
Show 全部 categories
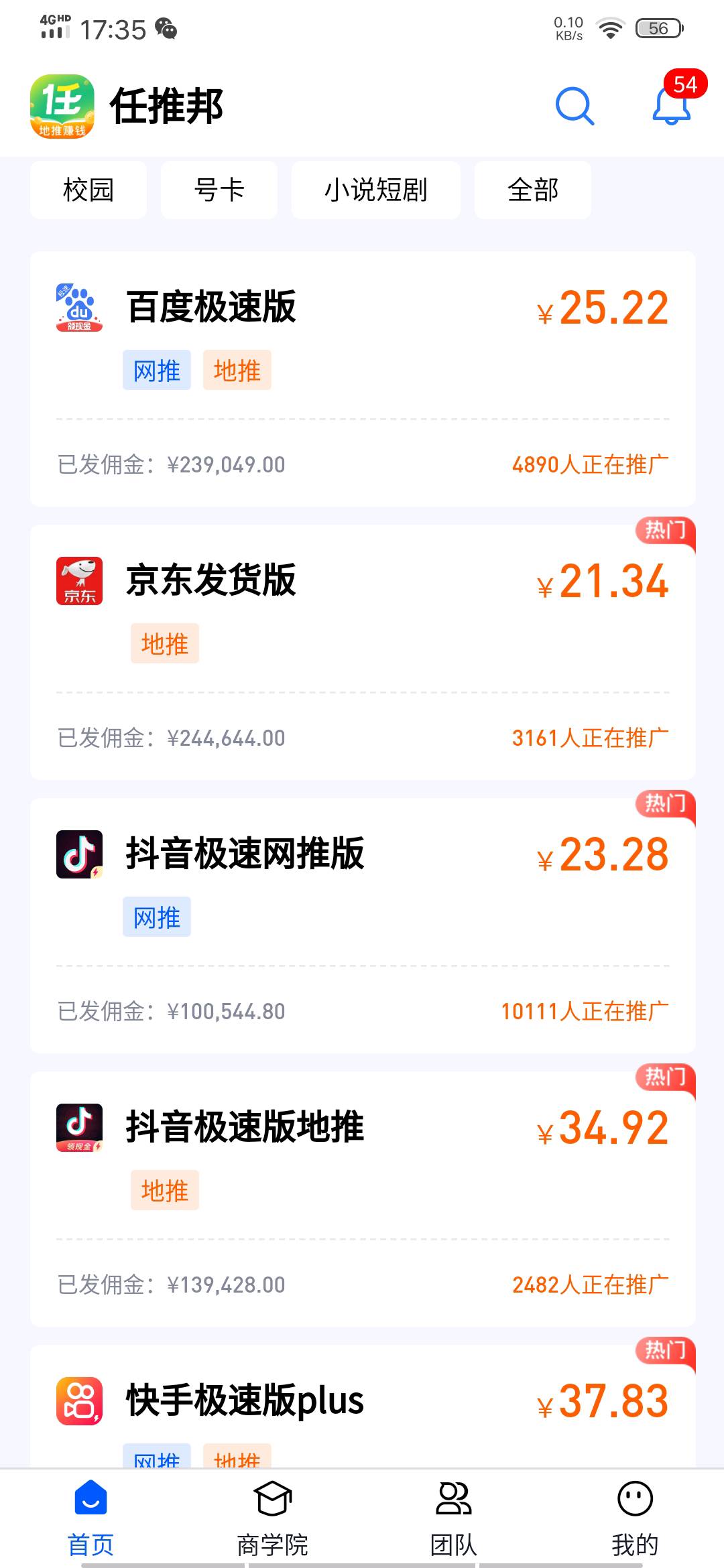[533, 190]
